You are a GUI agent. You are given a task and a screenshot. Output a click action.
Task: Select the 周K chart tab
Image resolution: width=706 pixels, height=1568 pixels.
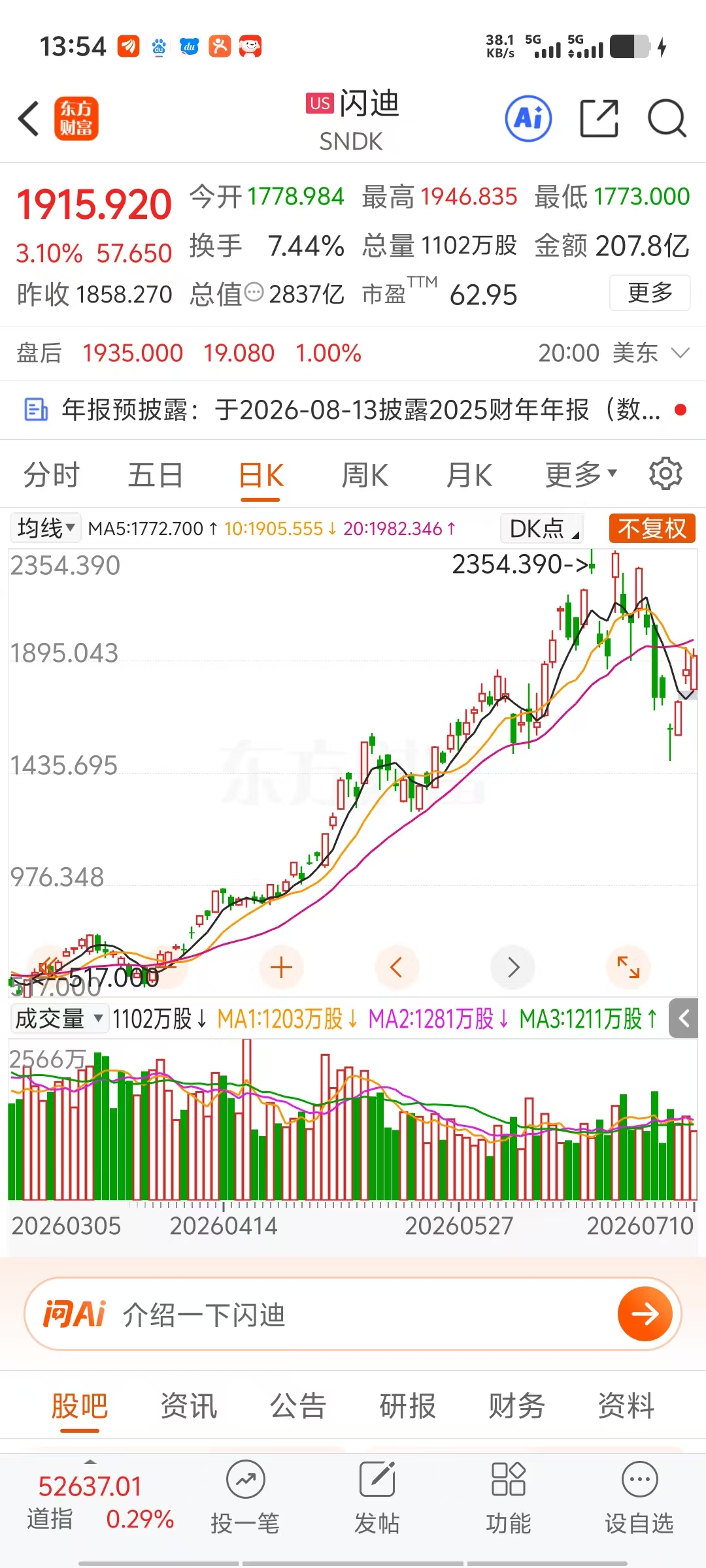point(365,475)
